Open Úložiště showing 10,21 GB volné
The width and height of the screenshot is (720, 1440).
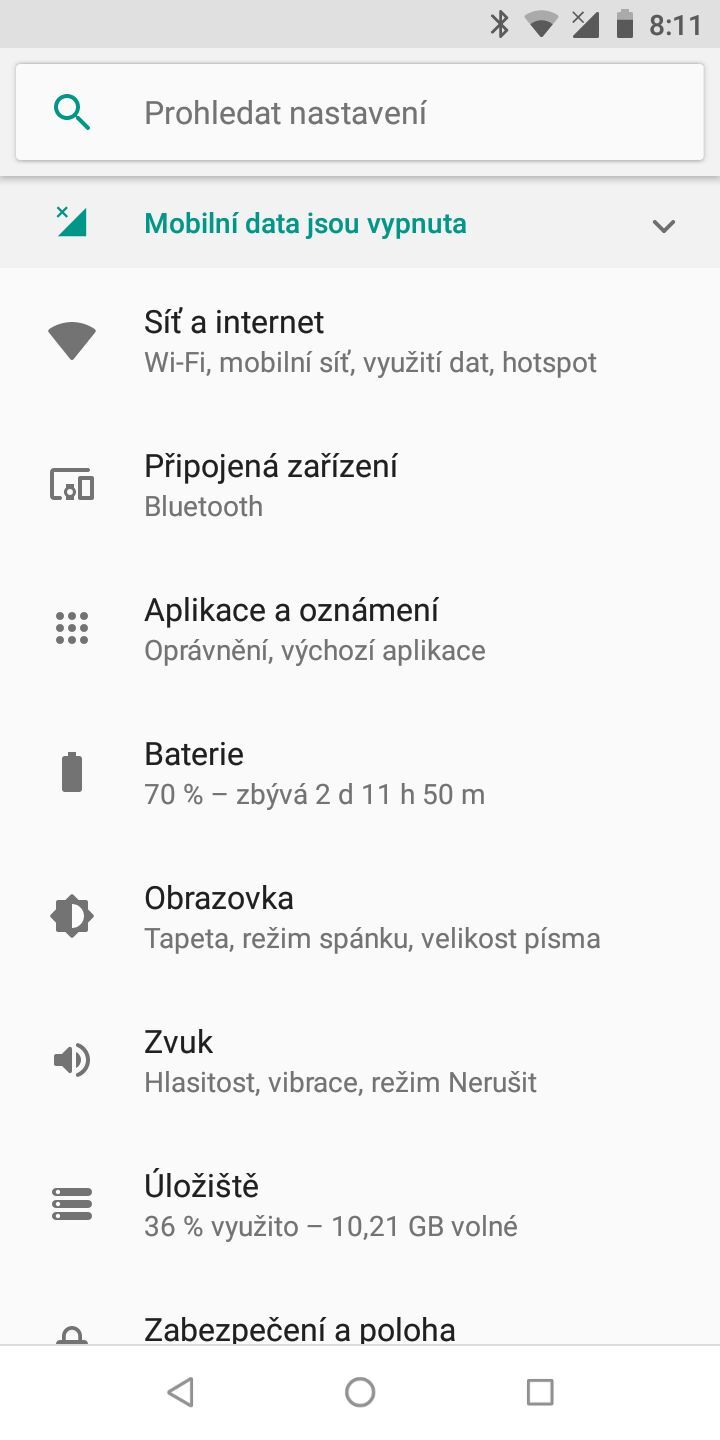pos(300,1203)
